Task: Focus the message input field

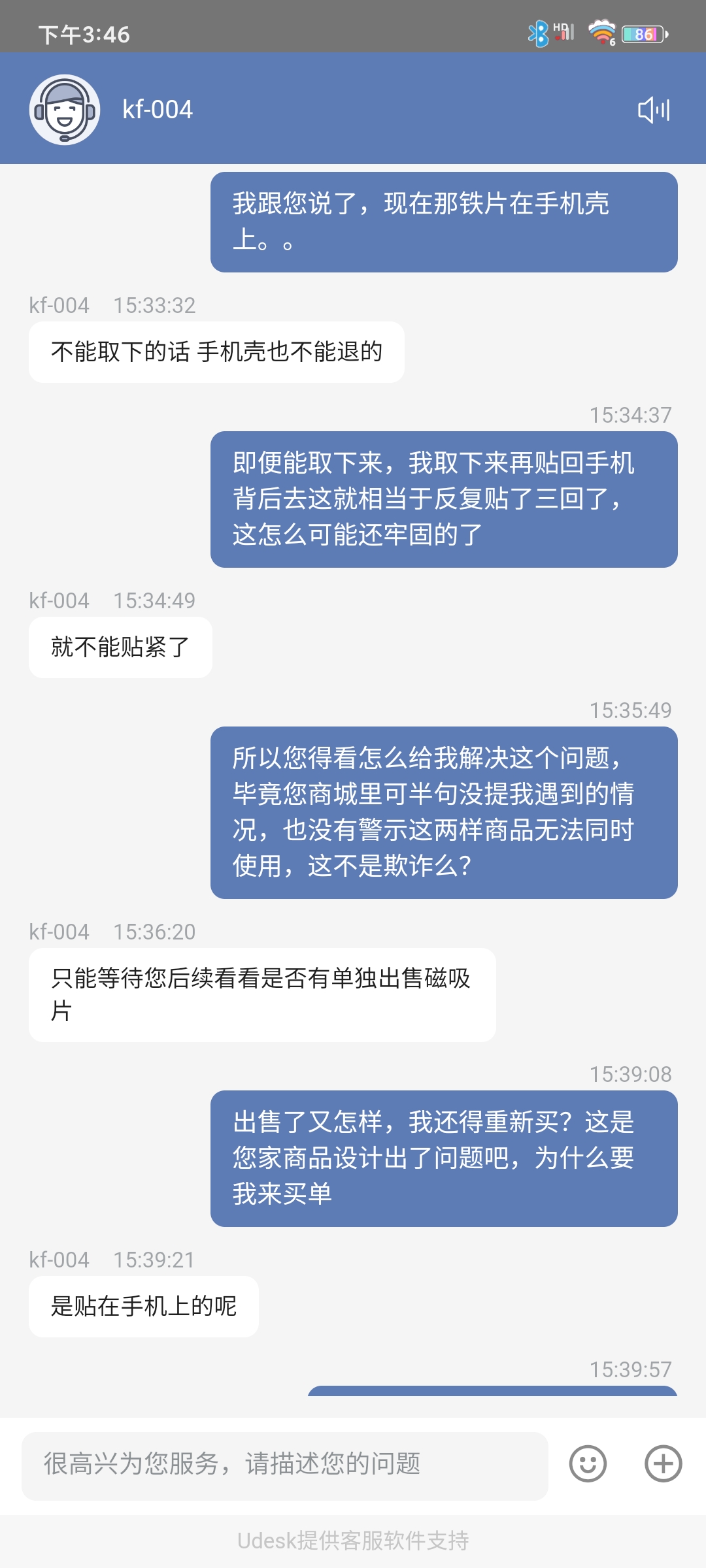Action: 285,1465
